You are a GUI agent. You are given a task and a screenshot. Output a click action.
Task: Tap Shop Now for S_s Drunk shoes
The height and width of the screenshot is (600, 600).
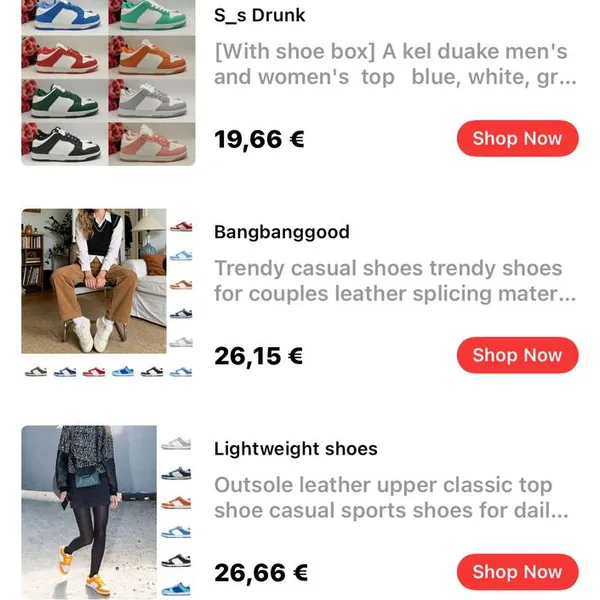[x=517, y=139]
